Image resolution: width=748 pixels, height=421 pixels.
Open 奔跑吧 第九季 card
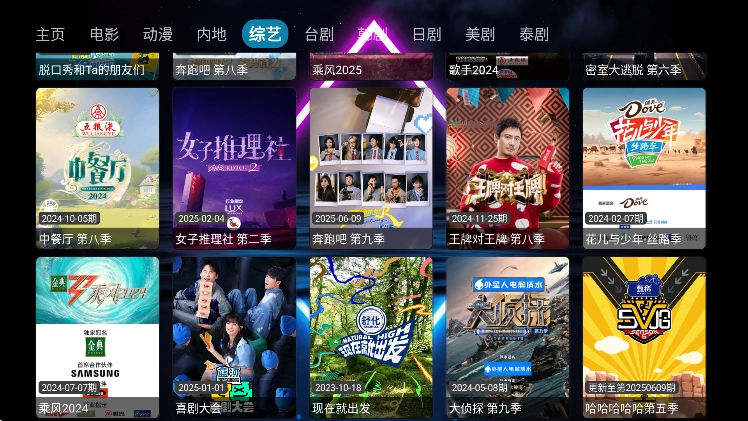point(371,165)
